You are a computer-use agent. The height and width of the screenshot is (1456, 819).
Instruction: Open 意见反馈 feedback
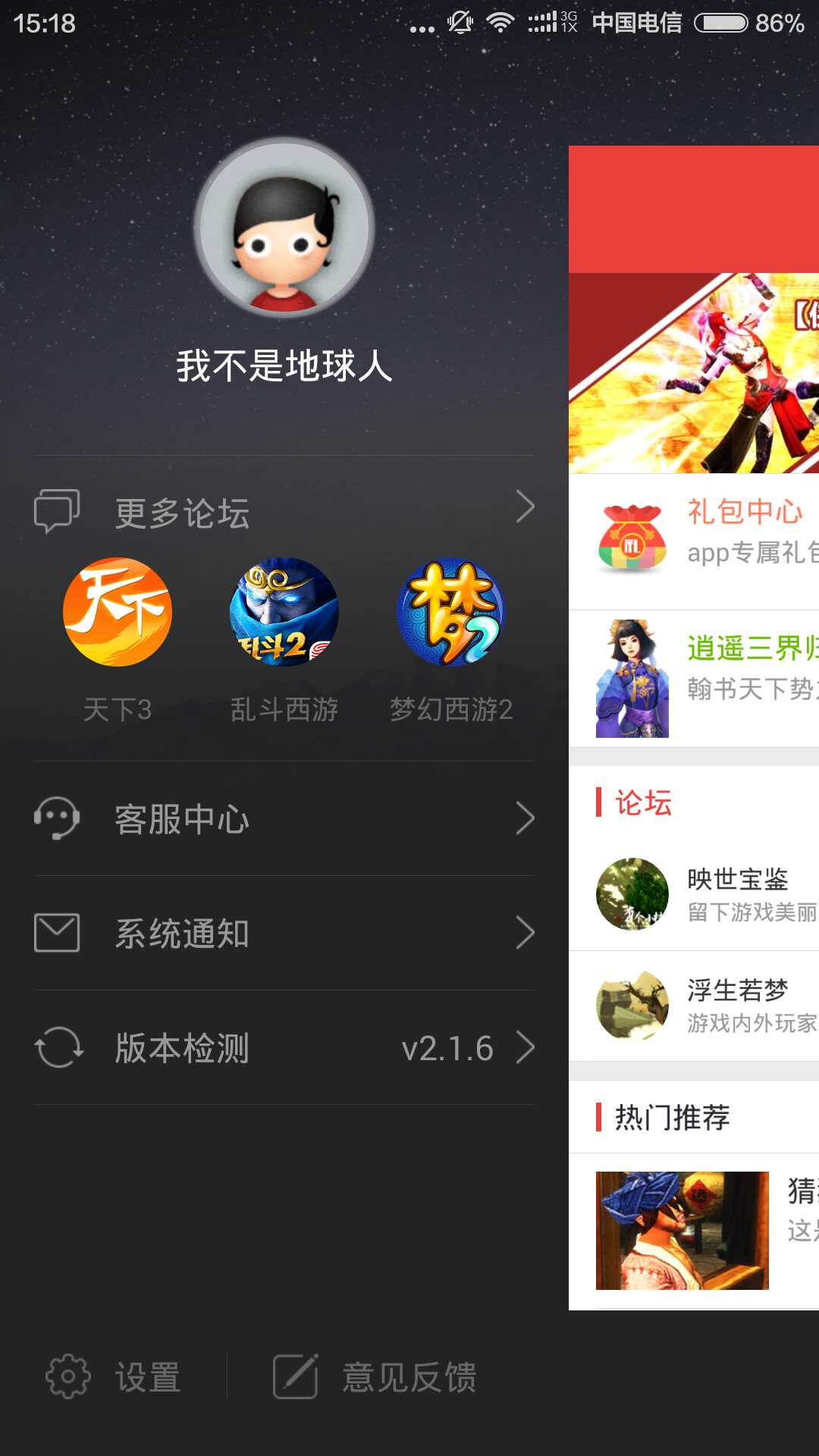[x=375, y=1376]
